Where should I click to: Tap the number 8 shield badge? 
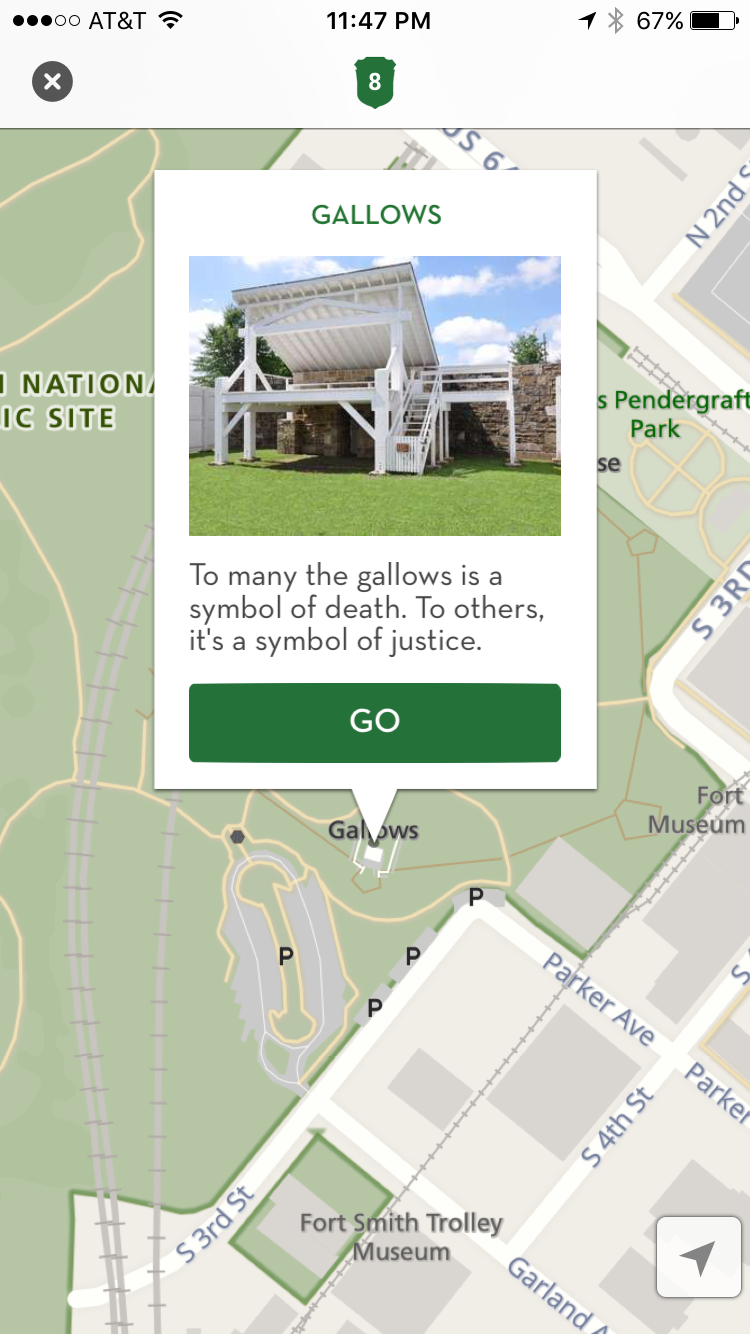[x=375, y=82]
